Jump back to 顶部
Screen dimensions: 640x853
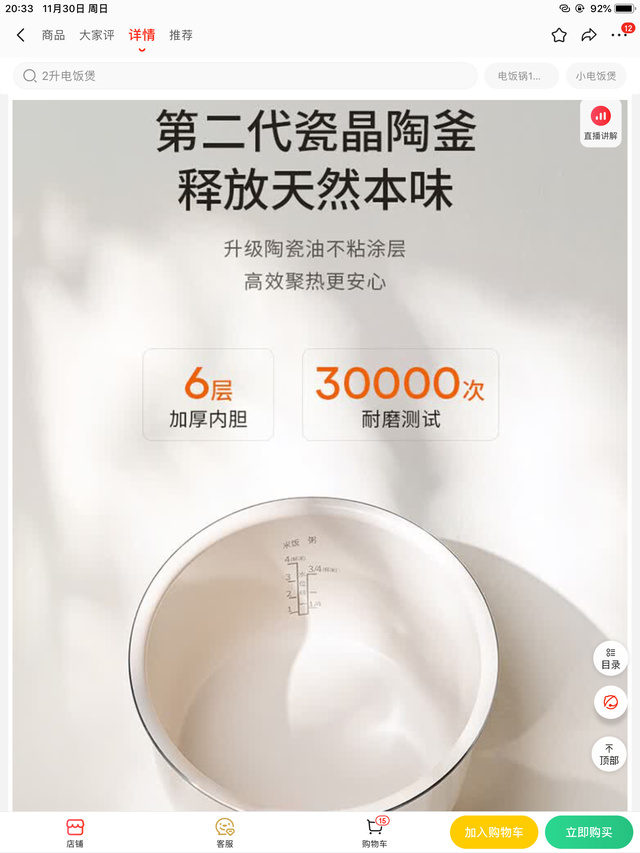[x=610, y=753]
